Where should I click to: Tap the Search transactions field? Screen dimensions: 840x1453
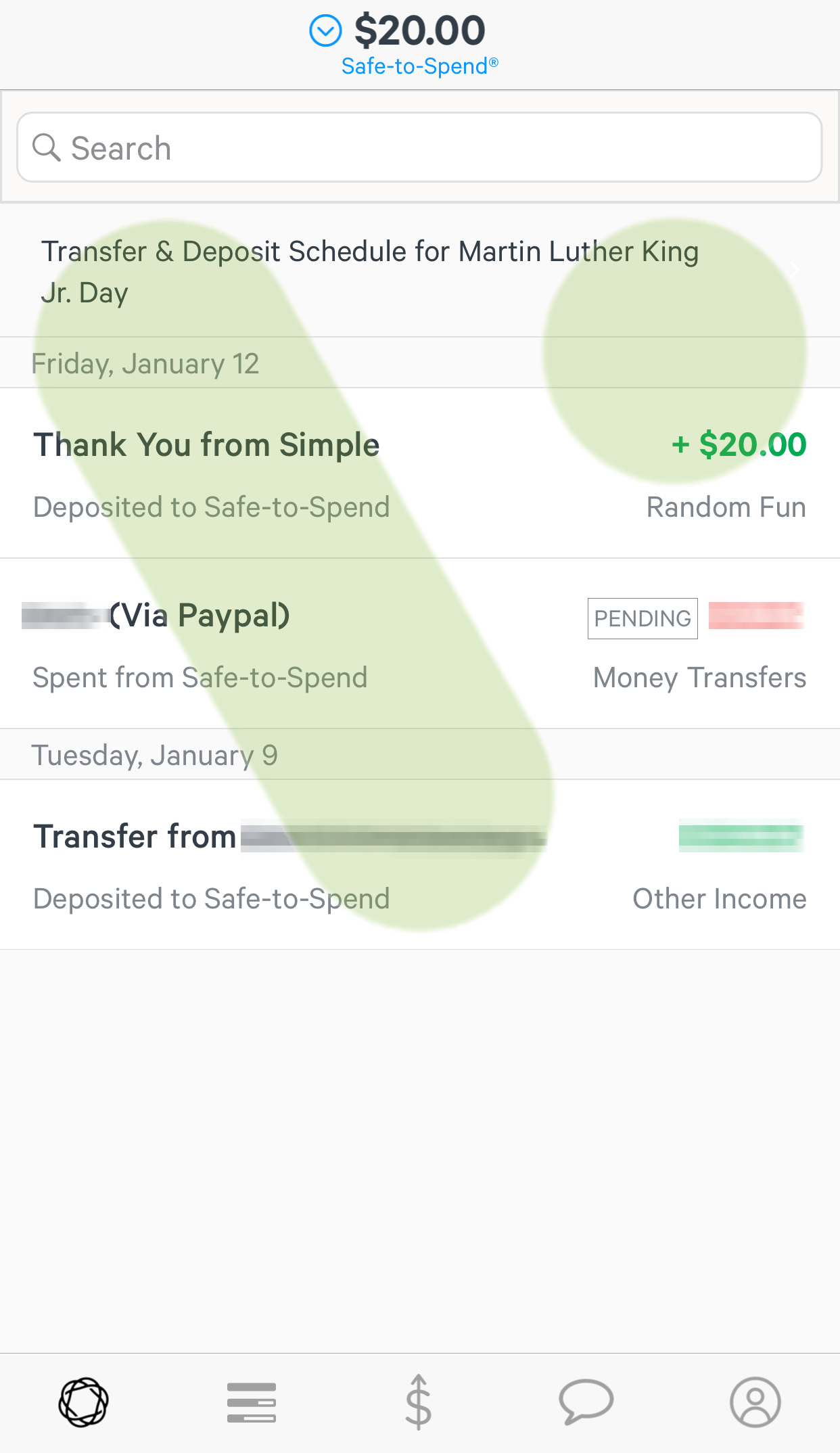(419, 147)
